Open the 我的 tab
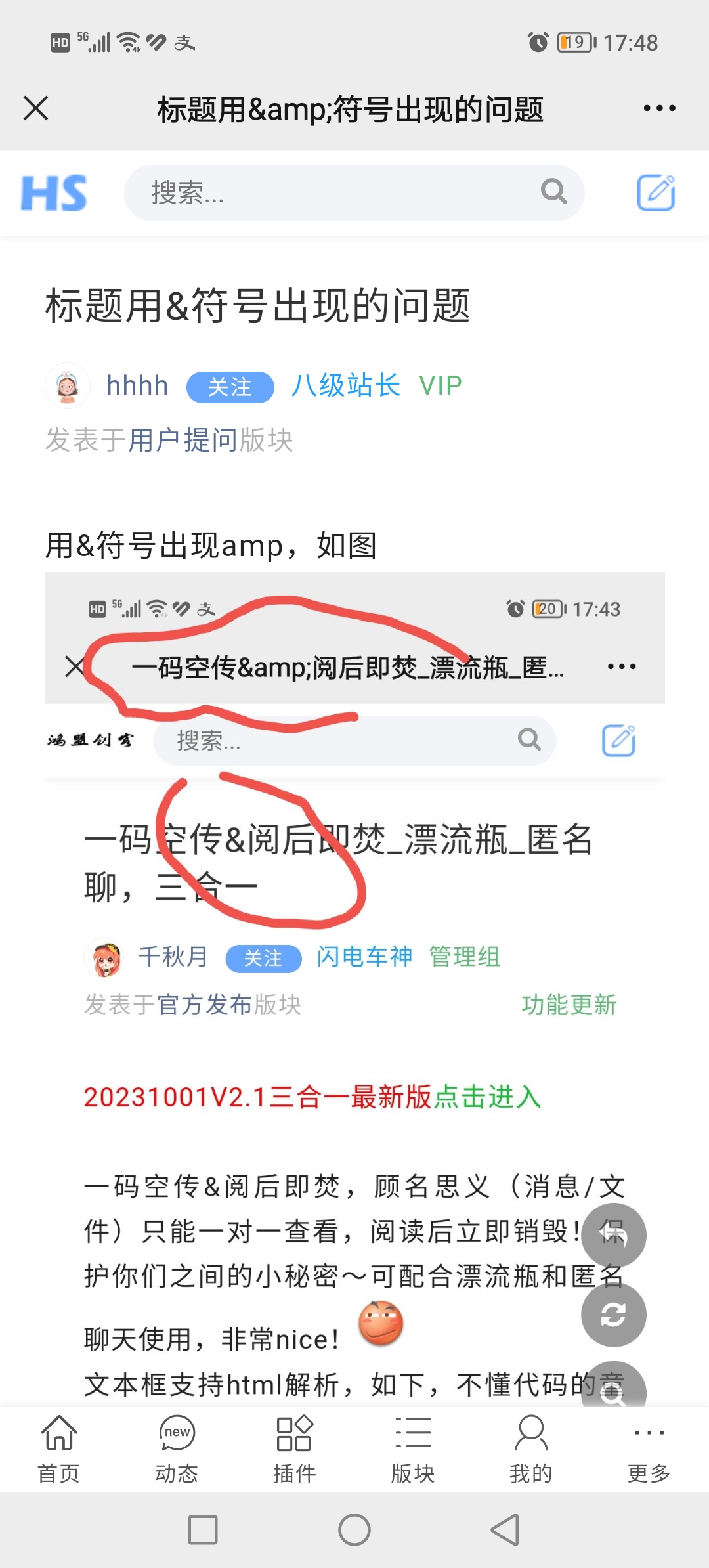This screenshot has height=1568, width=709. pos(531,1448)
